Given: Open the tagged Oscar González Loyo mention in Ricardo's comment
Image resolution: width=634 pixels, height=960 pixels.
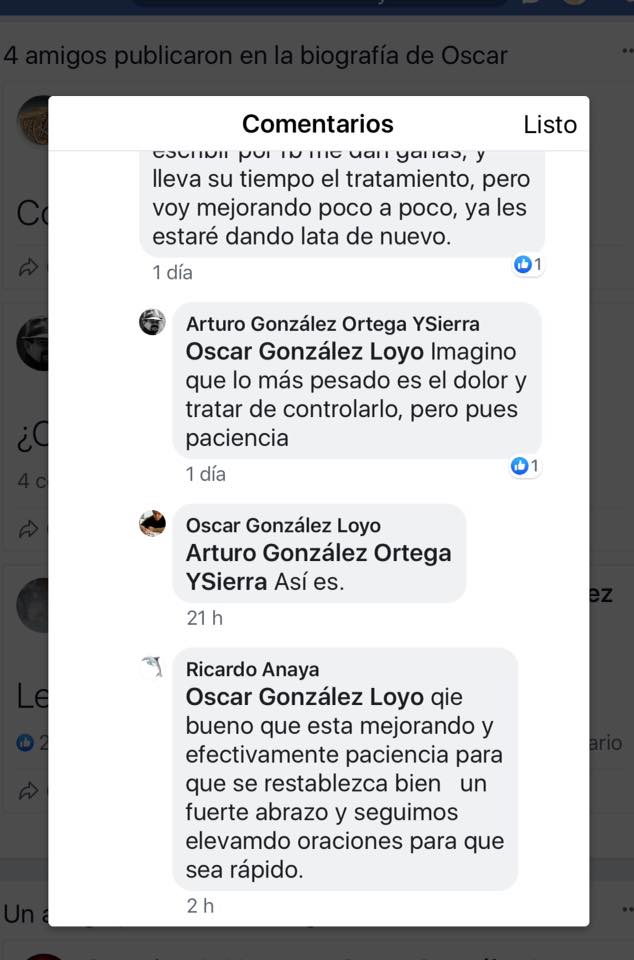Looking at the screenshot, I should [x=305, y=696].
